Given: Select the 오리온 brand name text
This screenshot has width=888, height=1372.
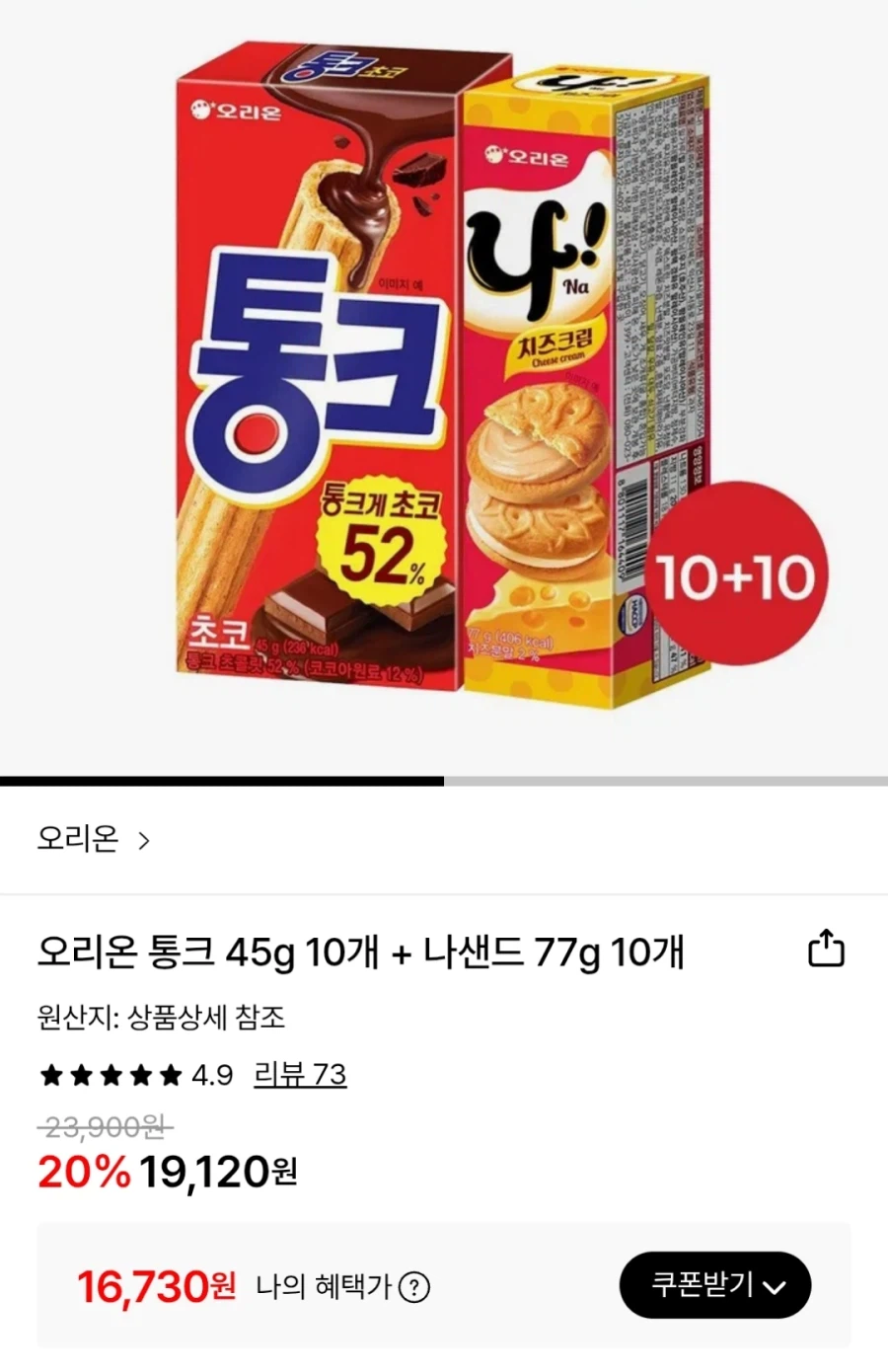Looking at the screenshot, I should [77, 840].
